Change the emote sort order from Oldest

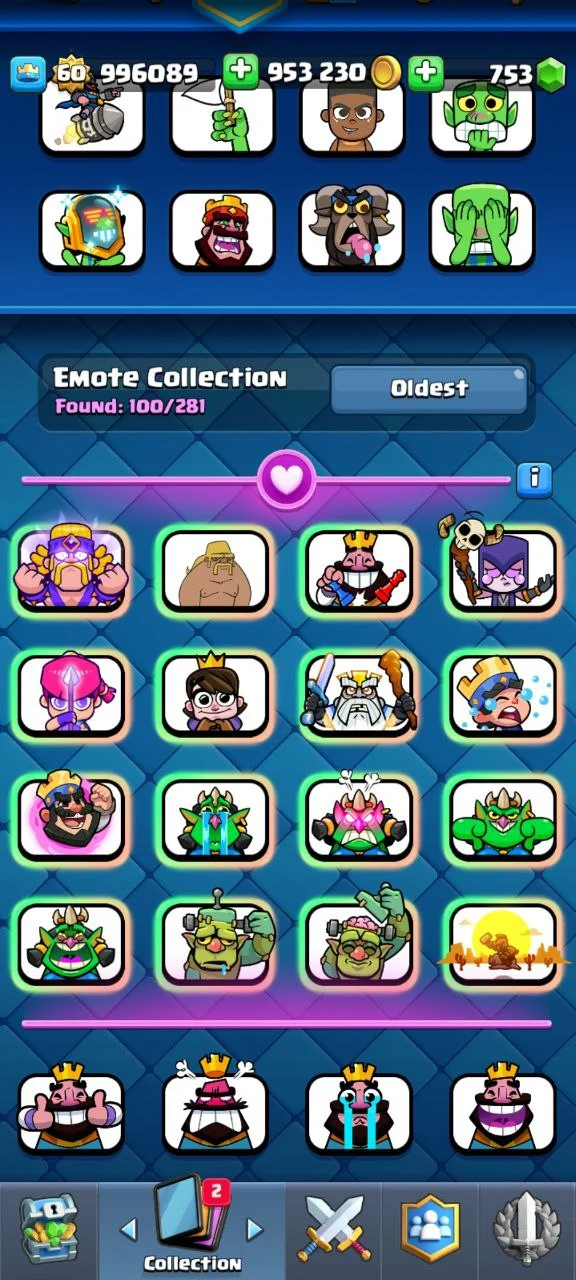[429, 389]
